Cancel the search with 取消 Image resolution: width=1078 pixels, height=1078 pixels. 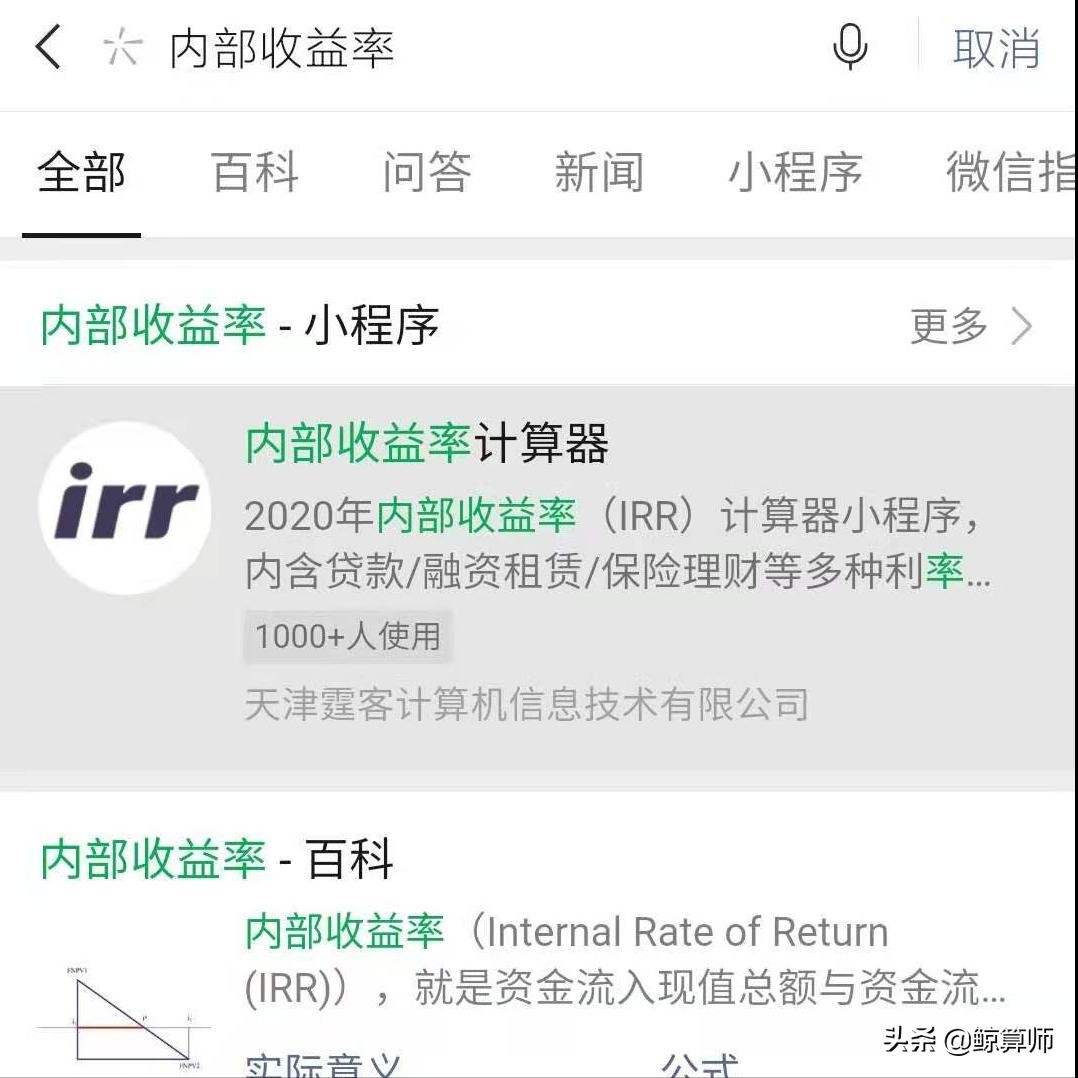click(996, 48)
